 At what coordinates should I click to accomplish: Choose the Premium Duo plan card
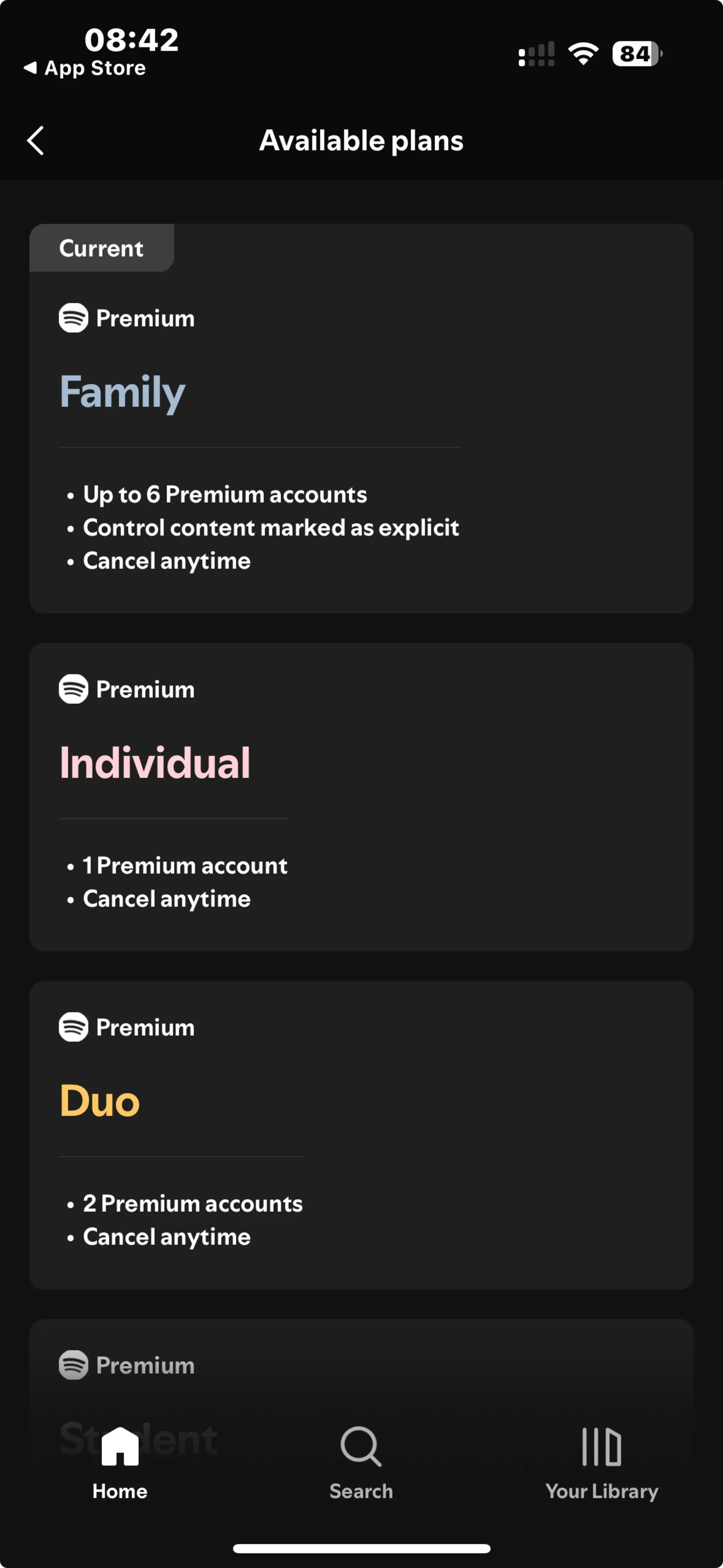tap(361, 1134)
